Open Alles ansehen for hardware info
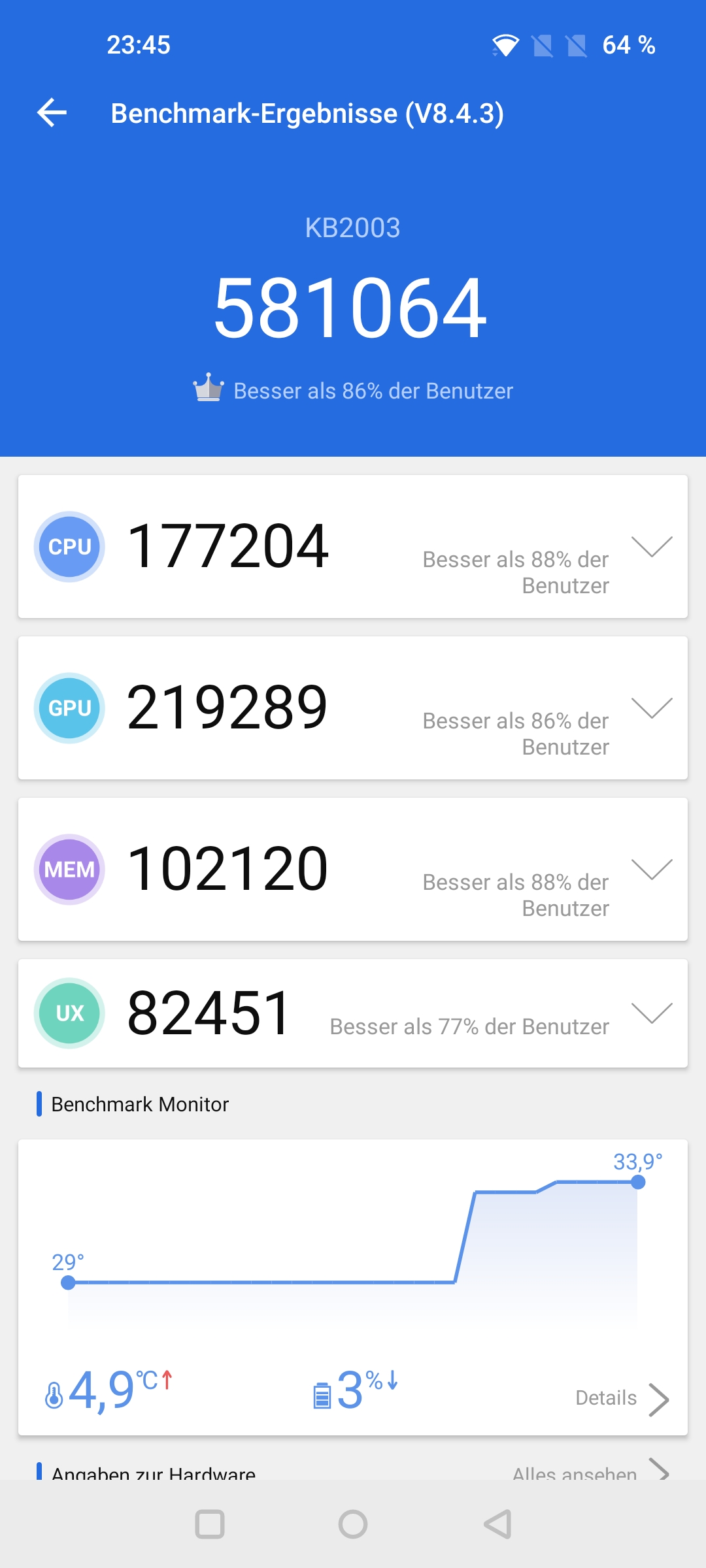 (x=591, y=1473)
